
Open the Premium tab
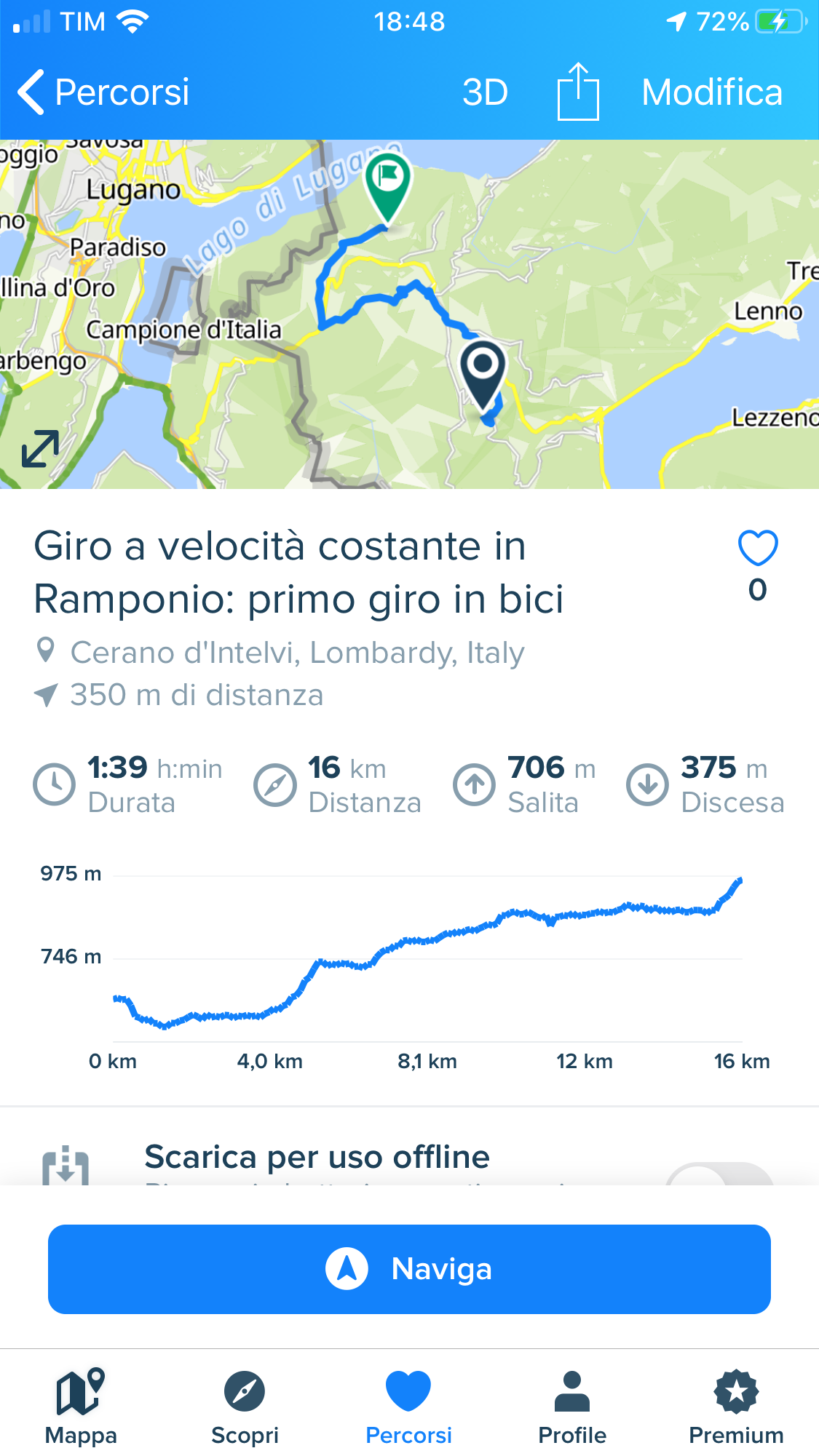[736, 1407]
